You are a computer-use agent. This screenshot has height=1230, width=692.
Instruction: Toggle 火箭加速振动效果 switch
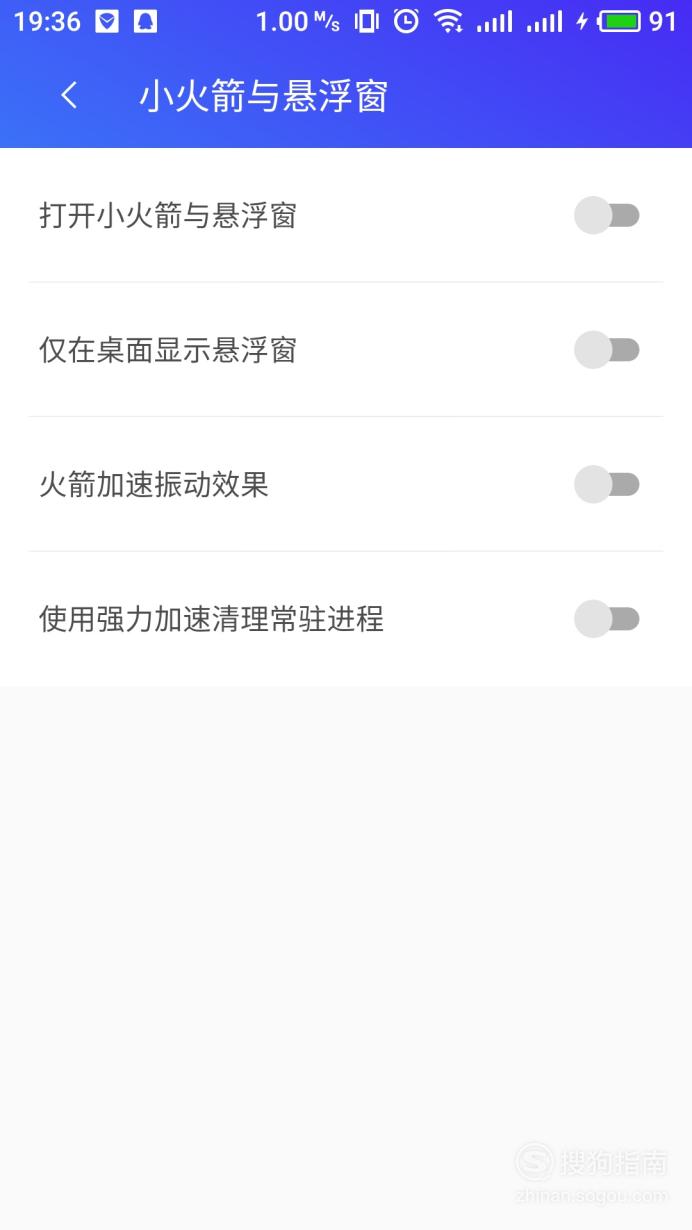(x=607, y=484)
